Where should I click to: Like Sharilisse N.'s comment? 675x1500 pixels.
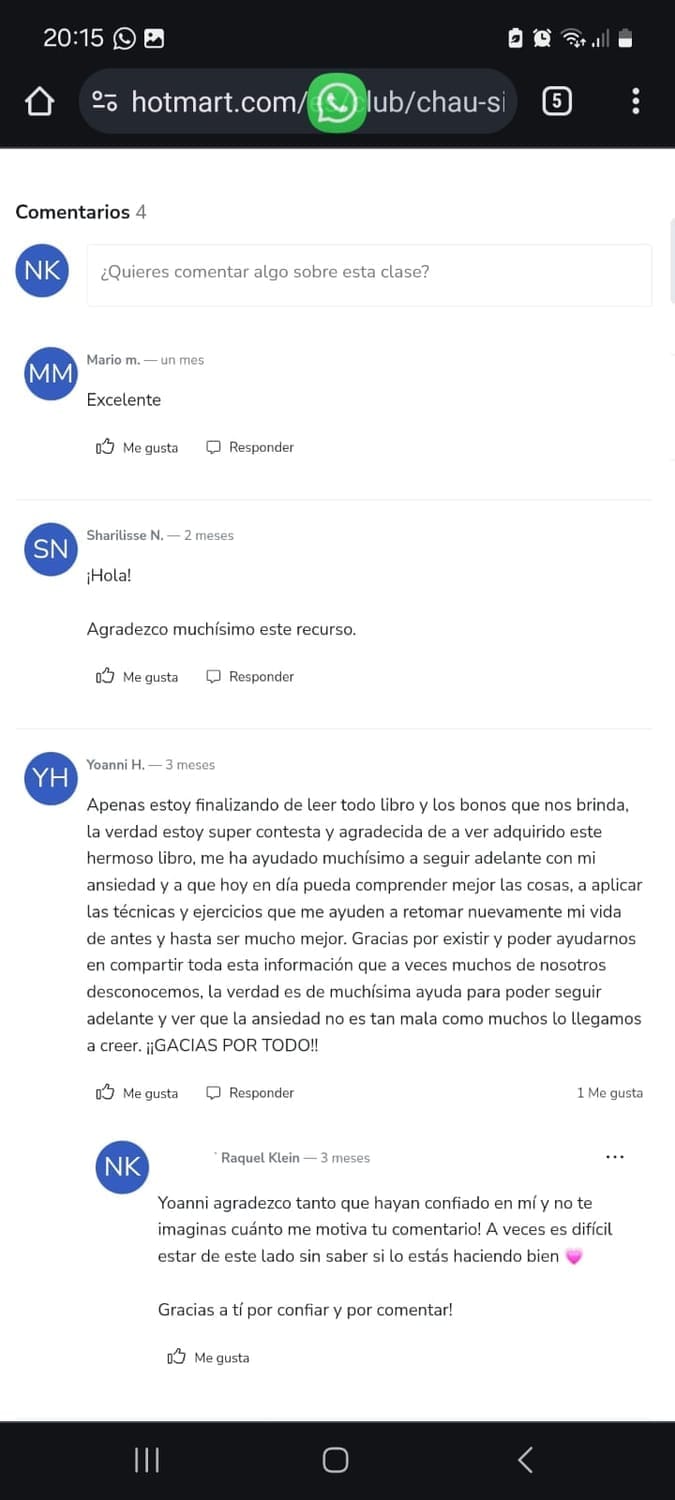pos(137,677)
